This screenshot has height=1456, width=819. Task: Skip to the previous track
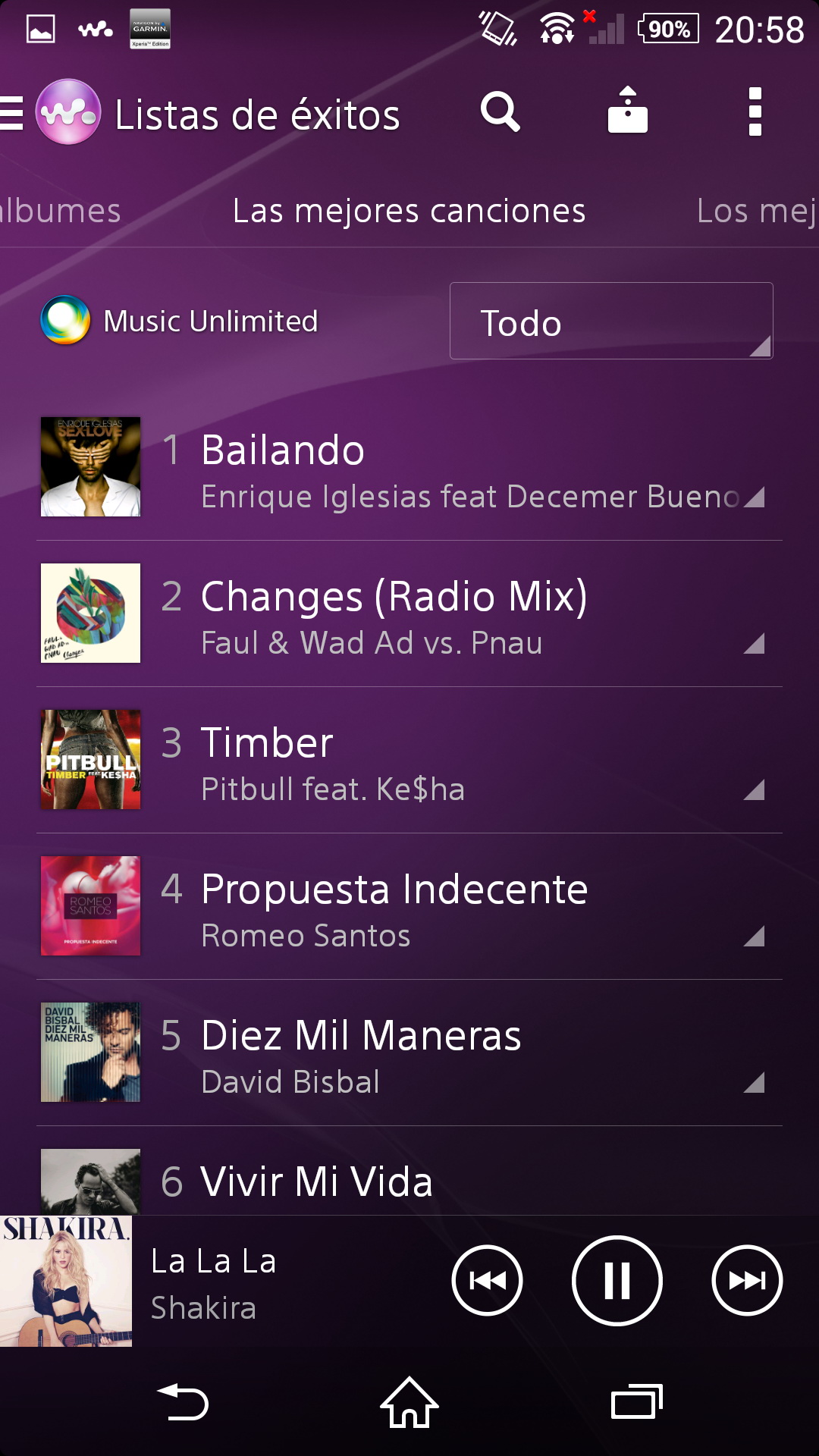coord(487,1281)
